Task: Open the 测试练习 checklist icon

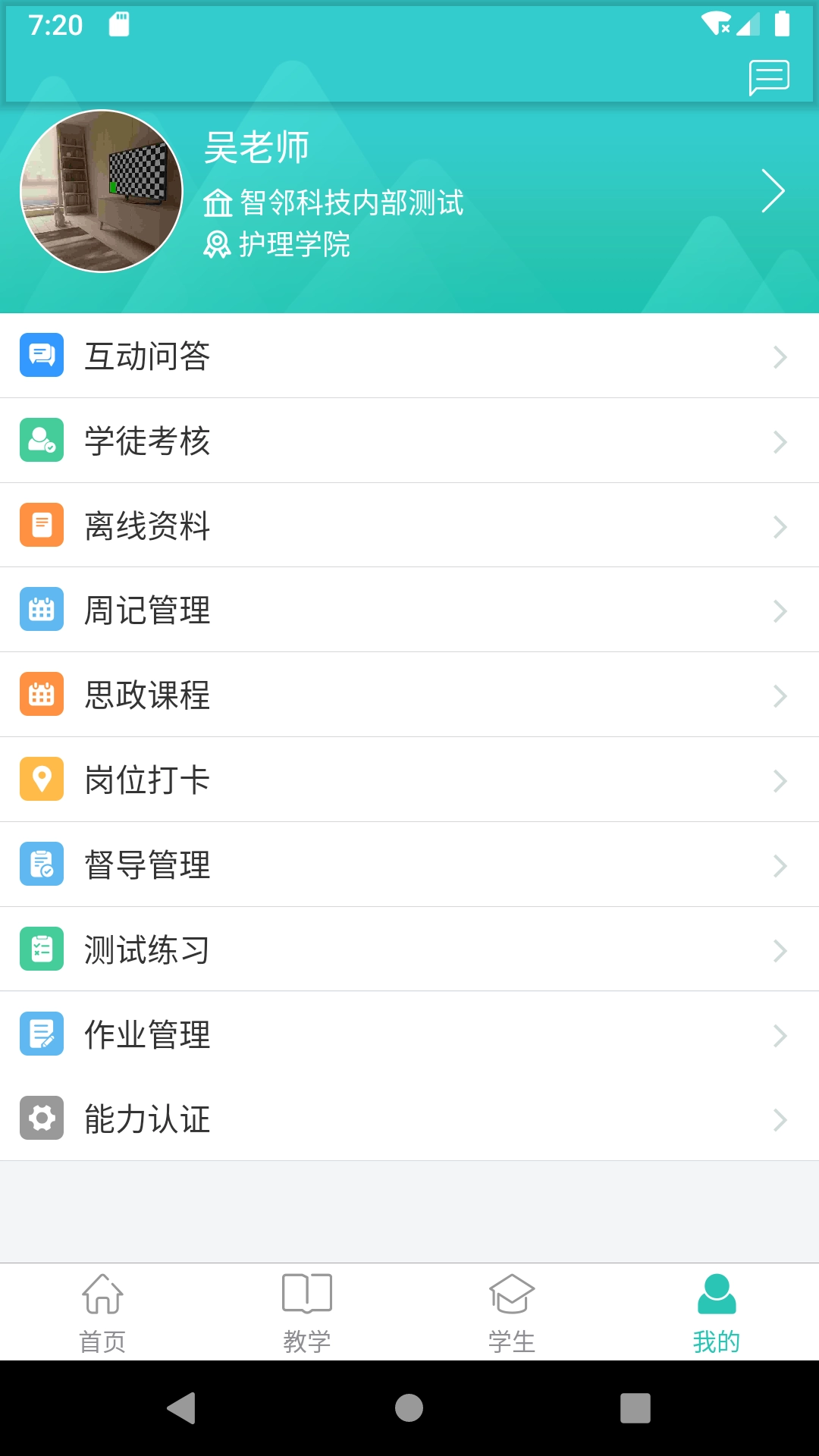Action: (42, 949)
